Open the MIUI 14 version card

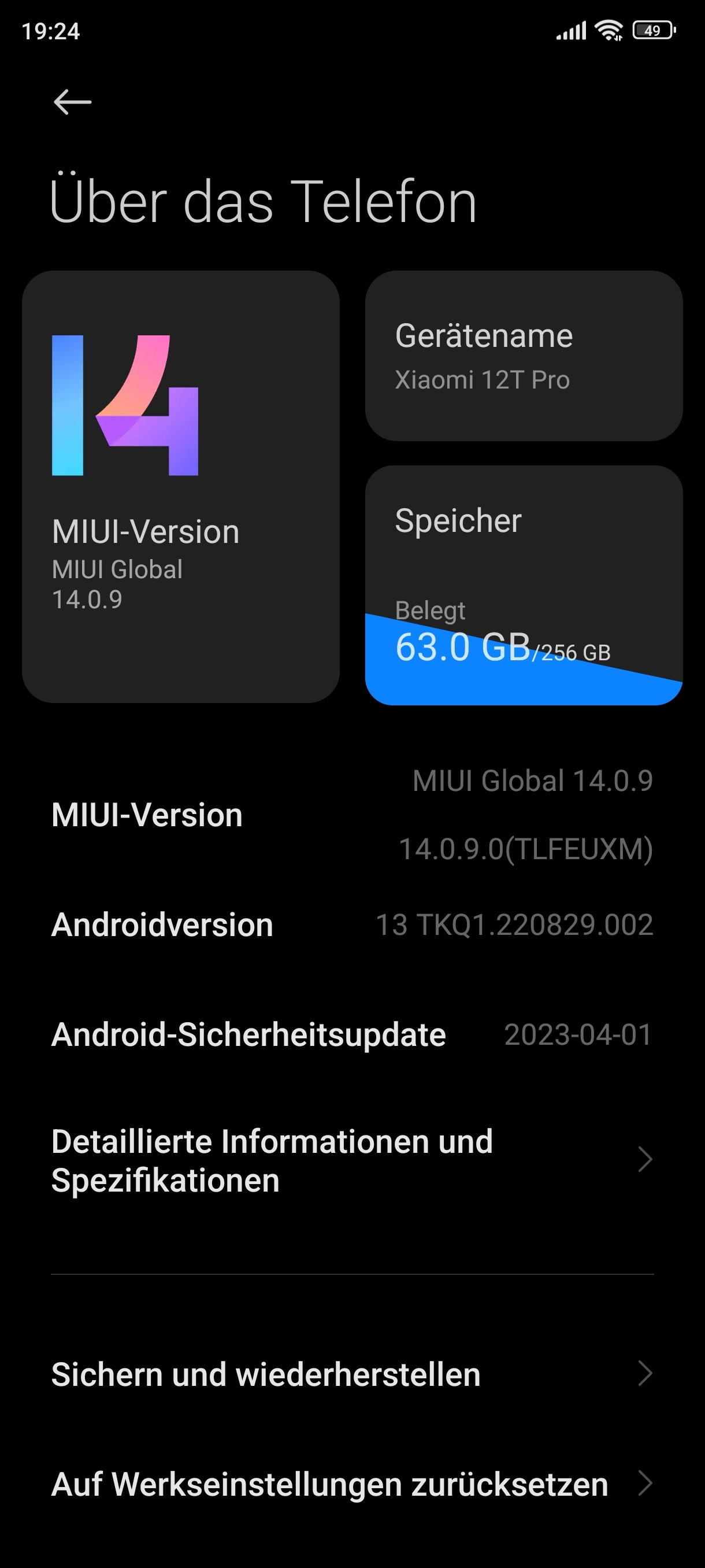click(181, 487)
